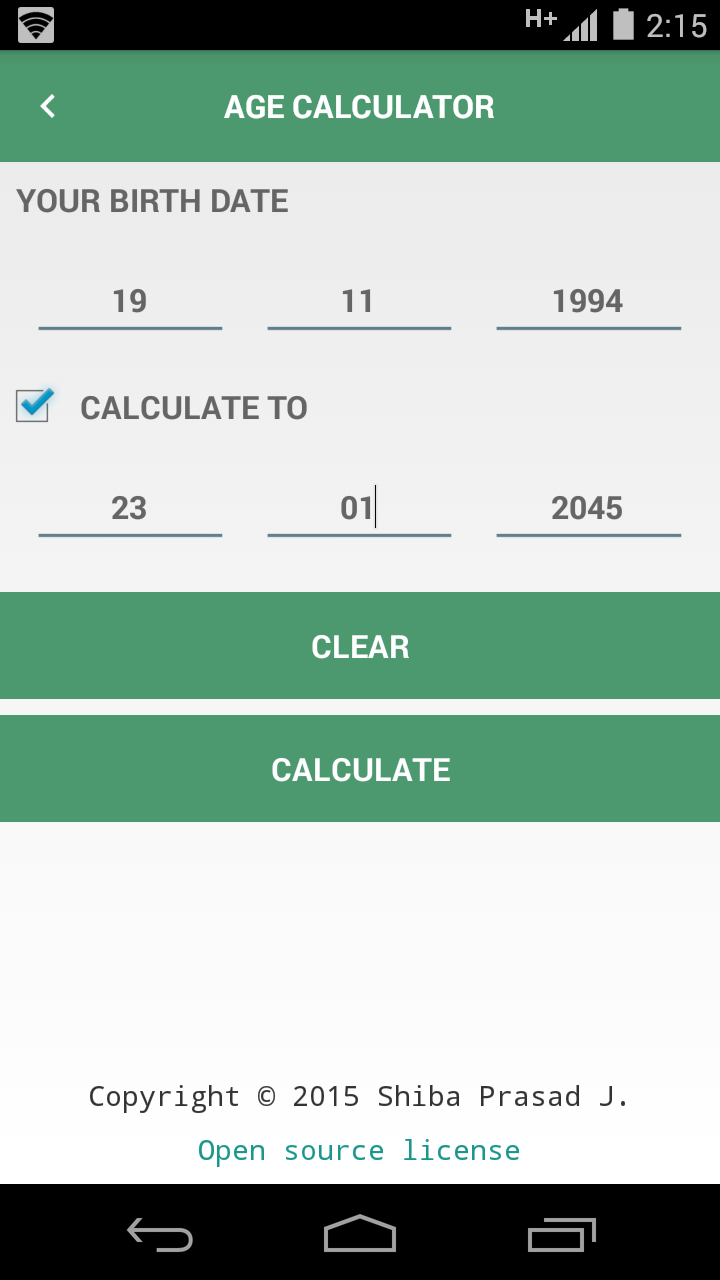
Task: Select the YOUR BIRTH DATE heading
Action: tap(152, 201)
